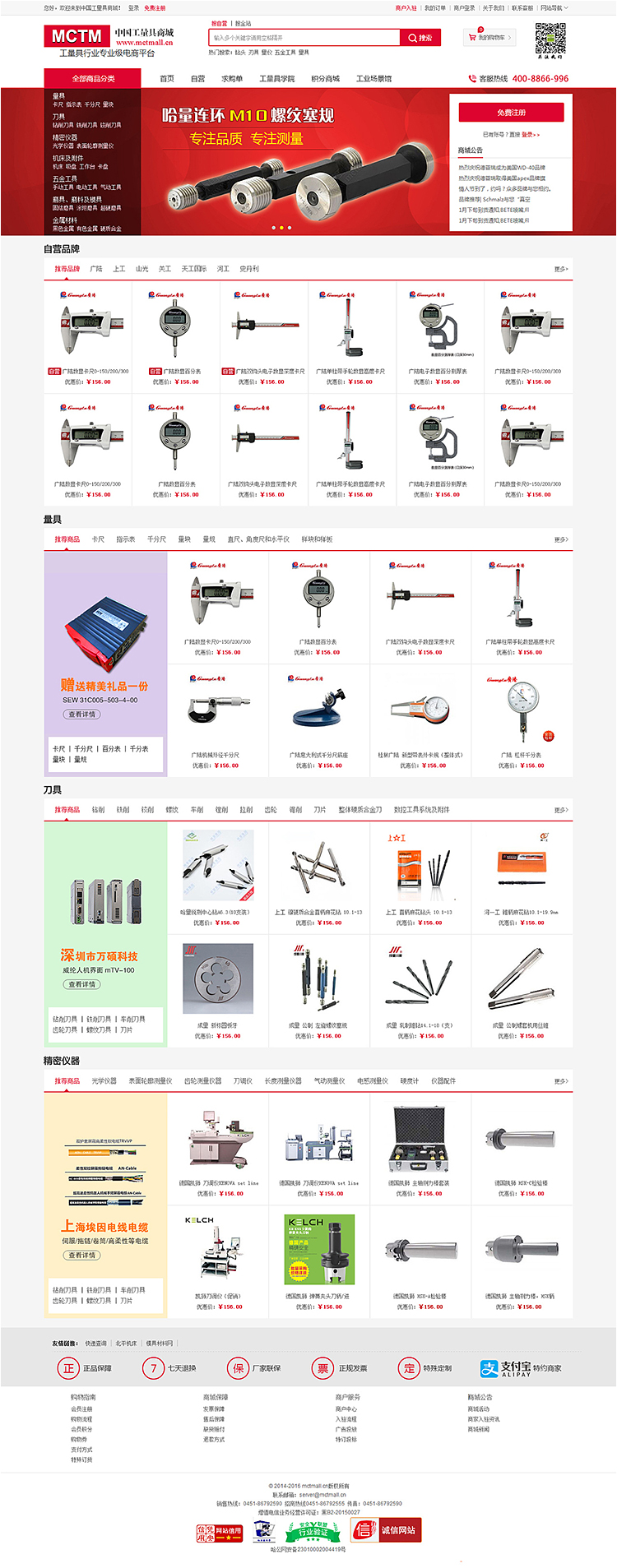Open 工业场景馆 navigation item
617x1568 pixels.
click(x=373, y=79)
